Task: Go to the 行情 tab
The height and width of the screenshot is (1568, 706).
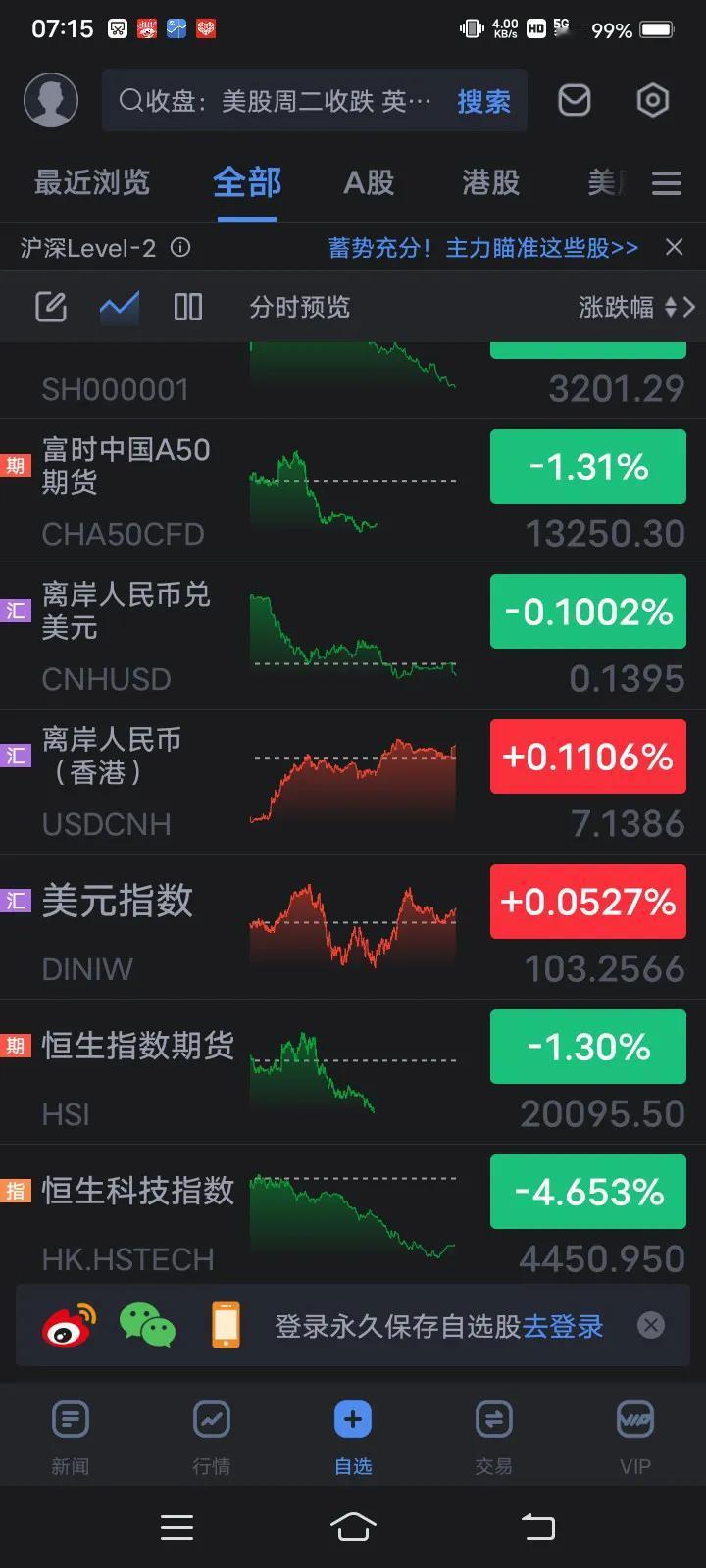Action: point(212,1438)
